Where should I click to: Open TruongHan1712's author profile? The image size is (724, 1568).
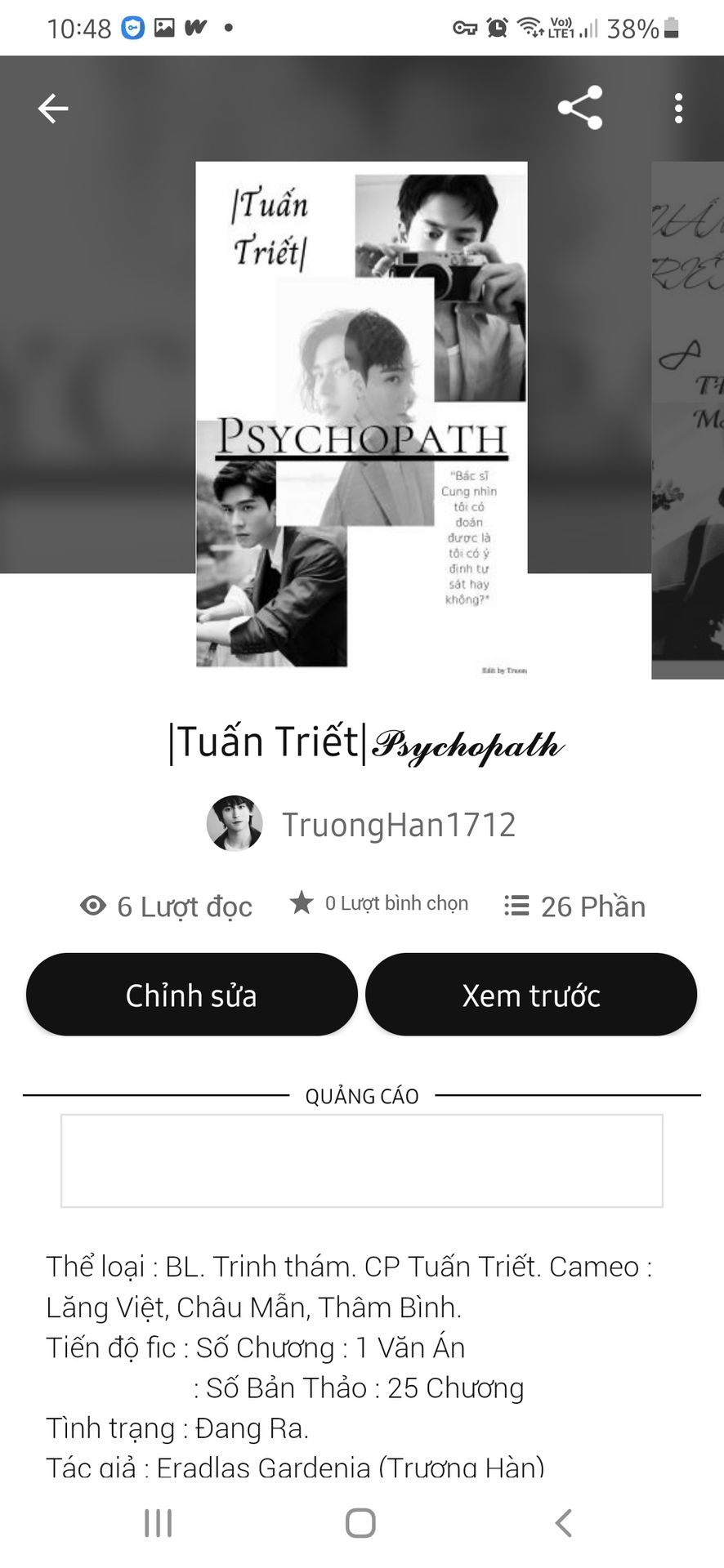[x=361, y=824]
